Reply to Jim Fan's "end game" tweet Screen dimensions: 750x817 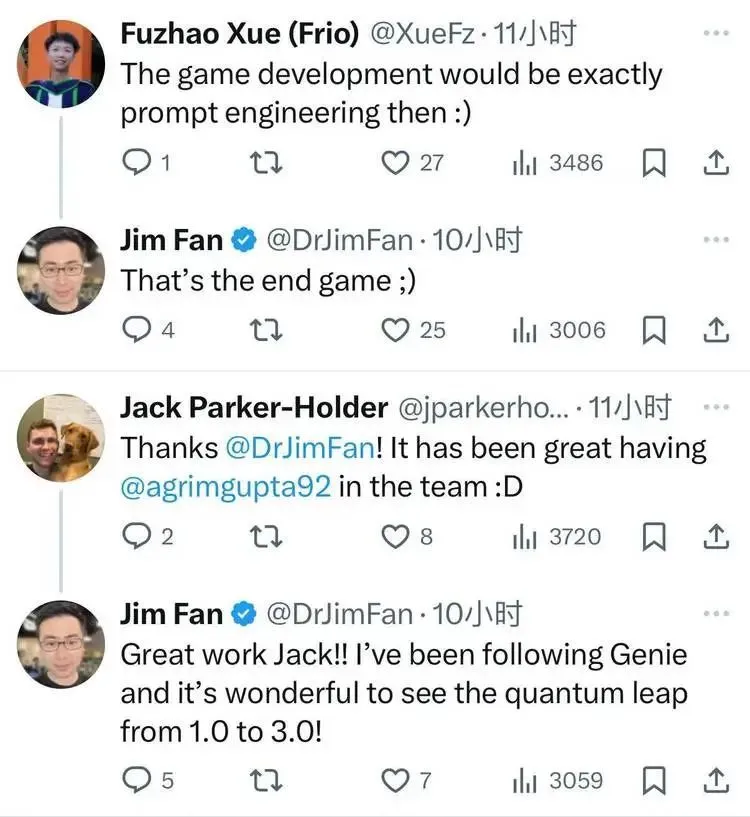coord(135,329)
